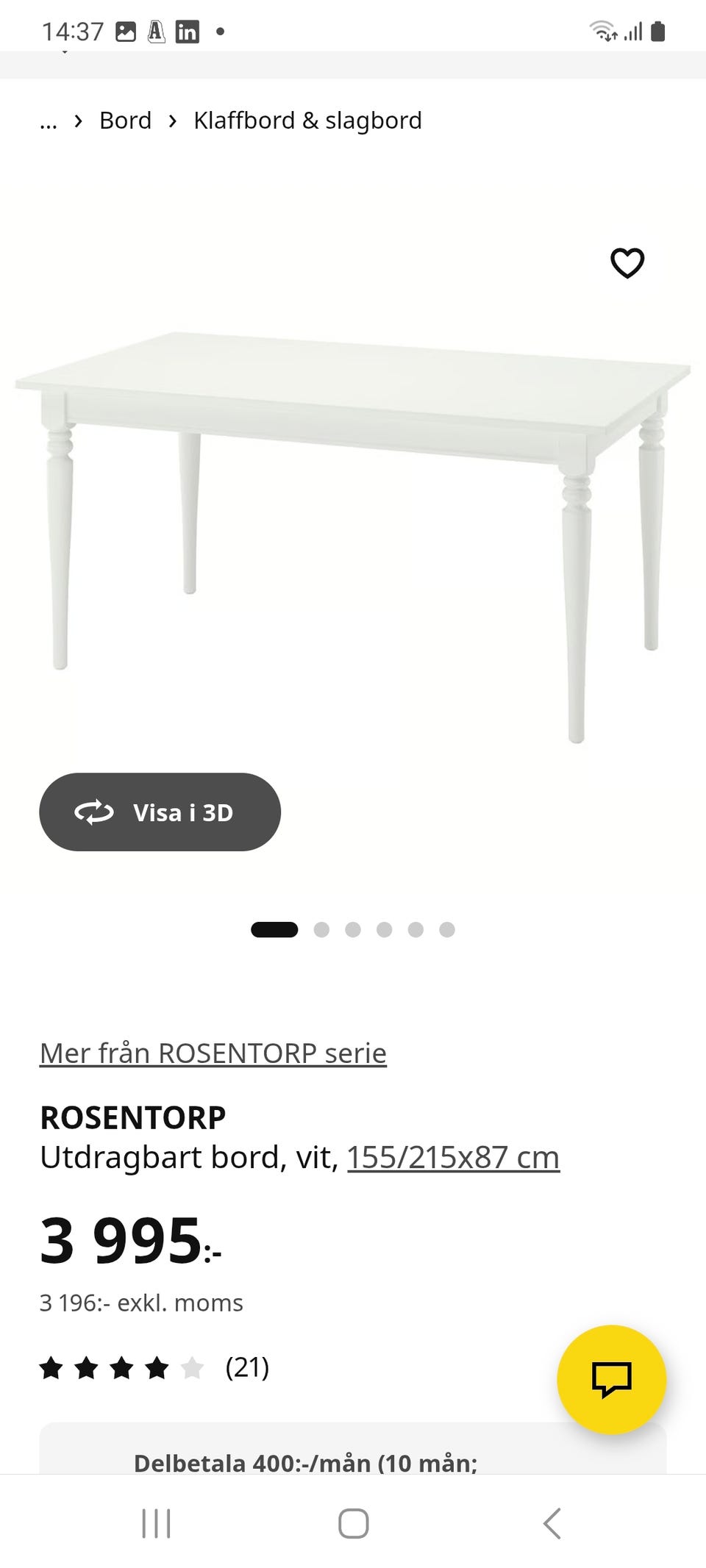This screenshot has width=706, height=1568.
Task: Open the 155/215x87 cm size options
Action: 453,1156
